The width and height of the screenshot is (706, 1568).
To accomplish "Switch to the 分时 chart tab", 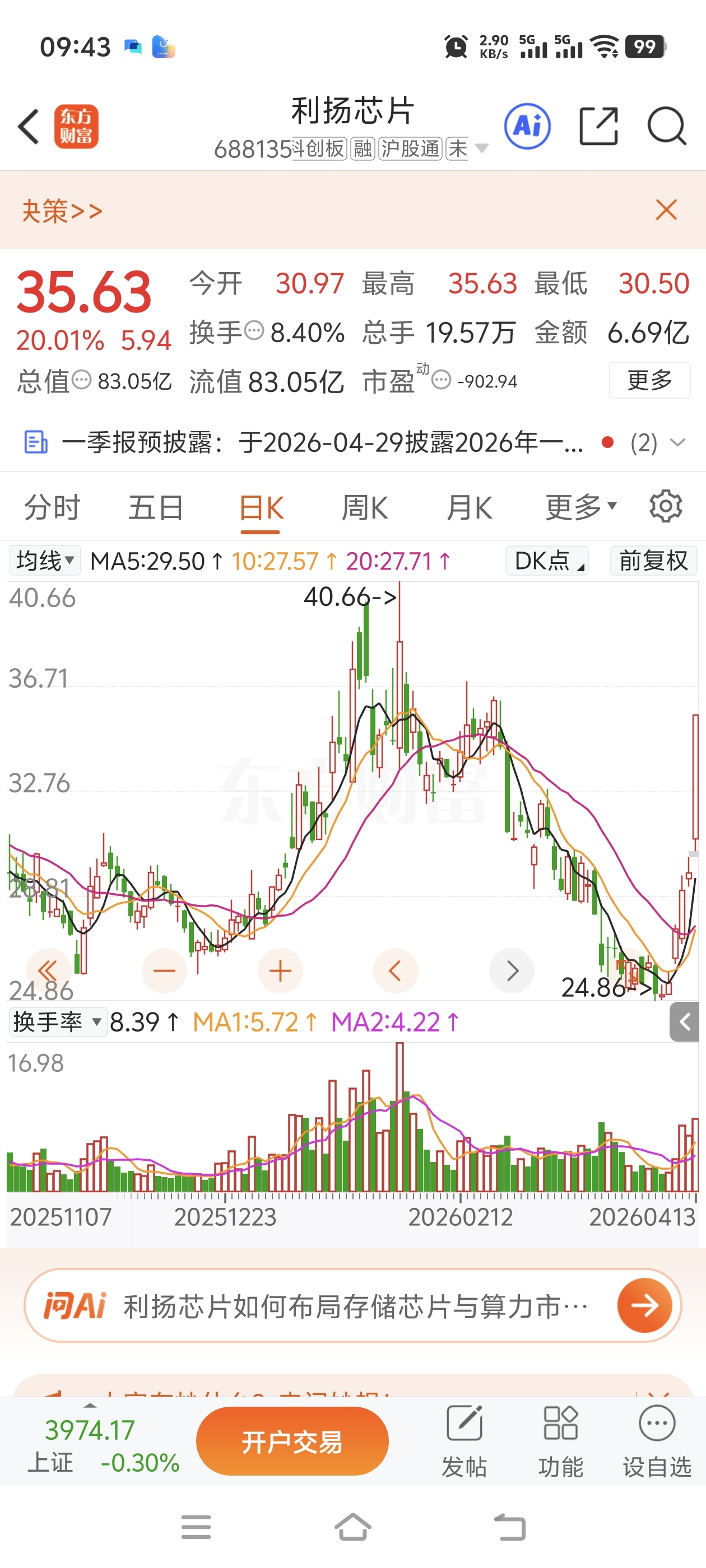I will tap(52, 507).
